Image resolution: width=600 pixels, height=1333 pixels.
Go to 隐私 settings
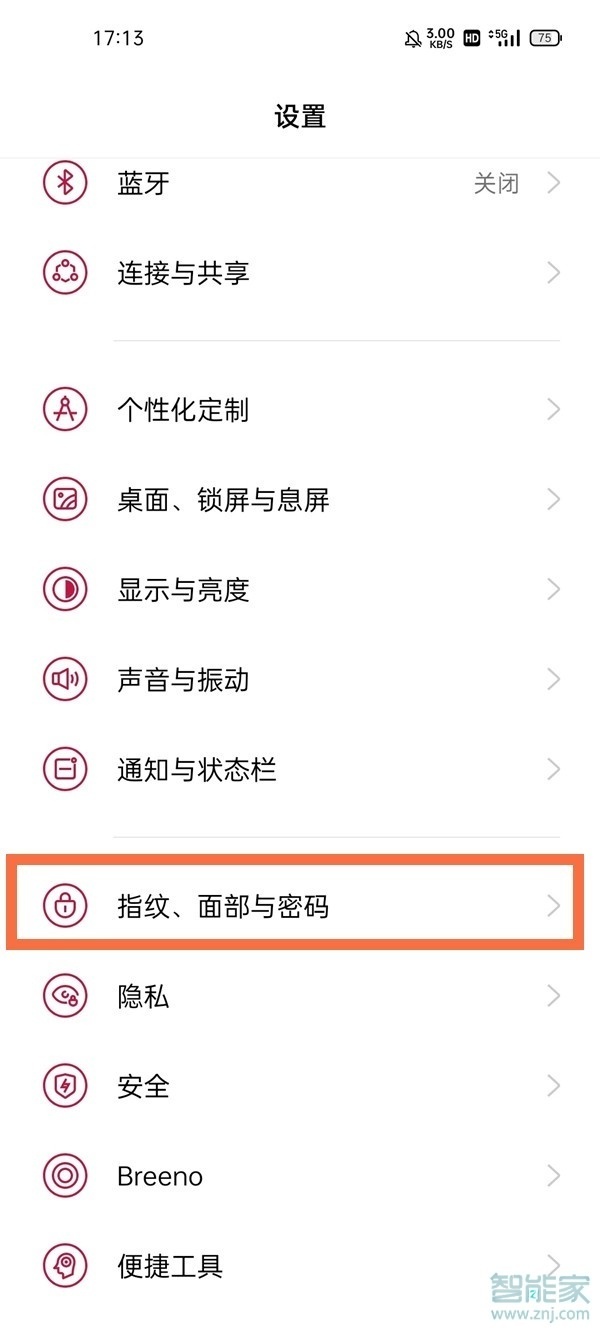pos(143,996)
